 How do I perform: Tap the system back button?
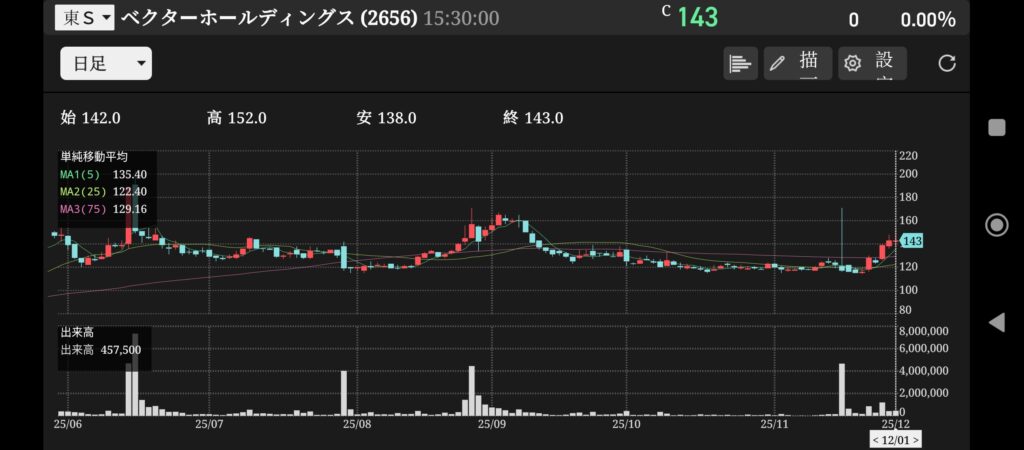[x=996, y=322]
